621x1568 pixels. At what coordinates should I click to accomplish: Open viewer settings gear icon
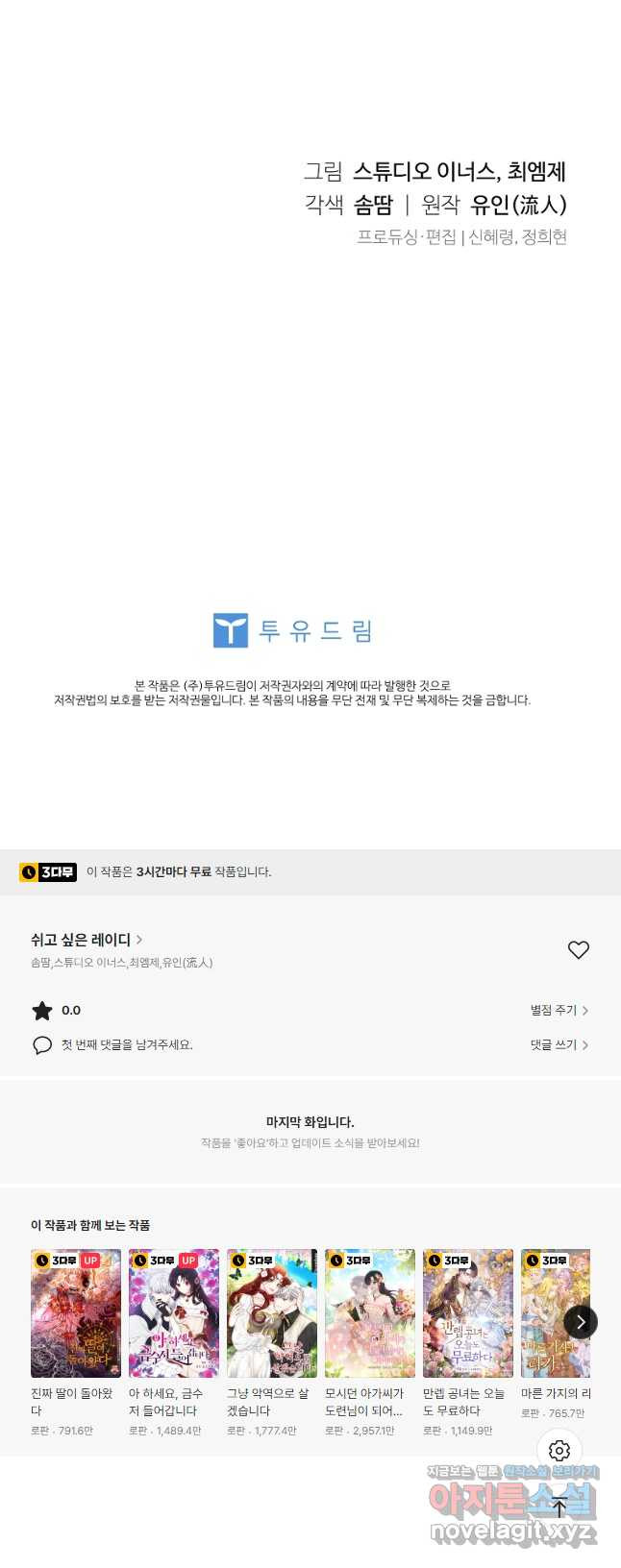(559, 1451)
